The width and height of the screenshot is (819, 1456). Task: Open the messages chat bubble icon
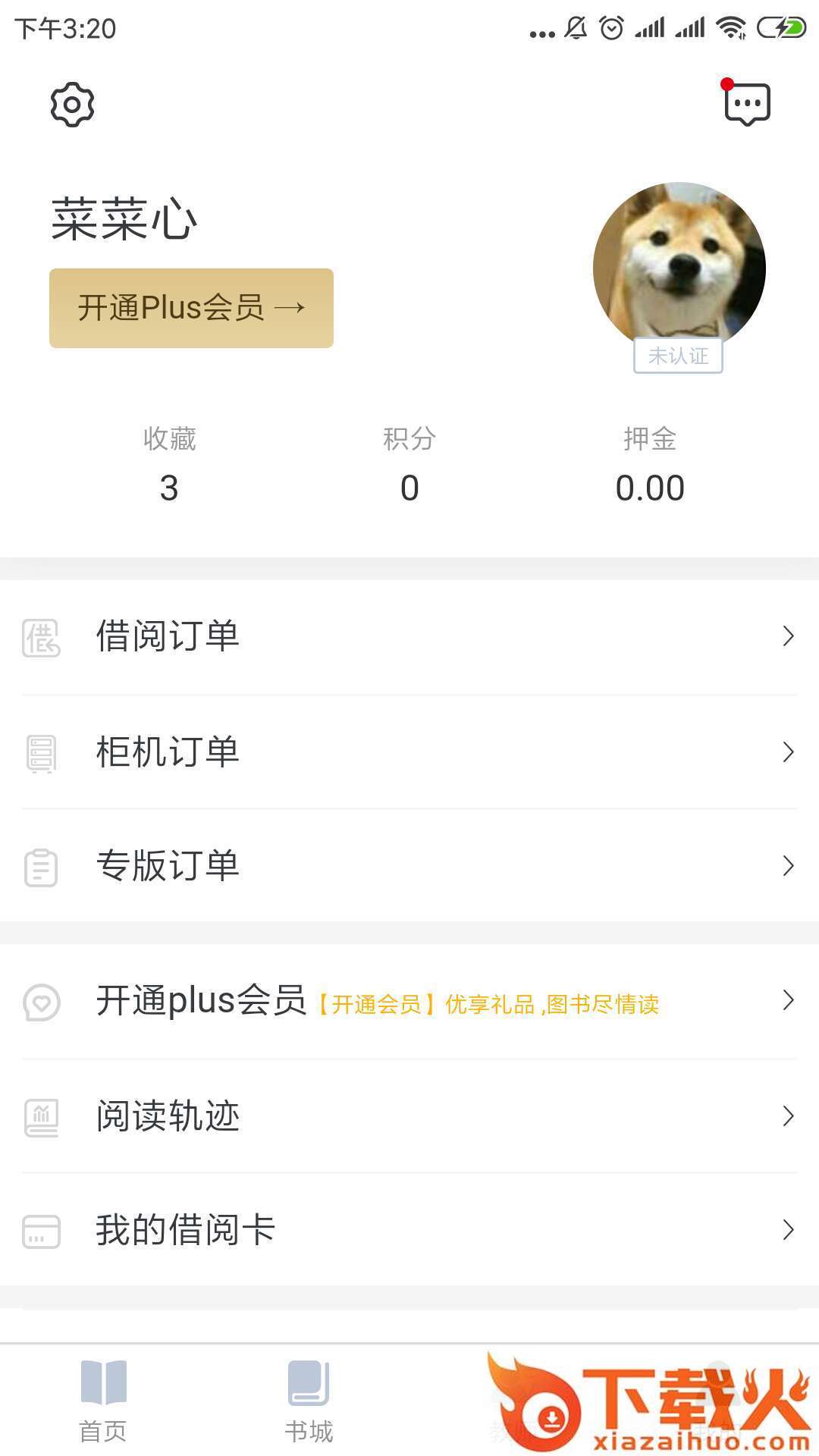747,104
